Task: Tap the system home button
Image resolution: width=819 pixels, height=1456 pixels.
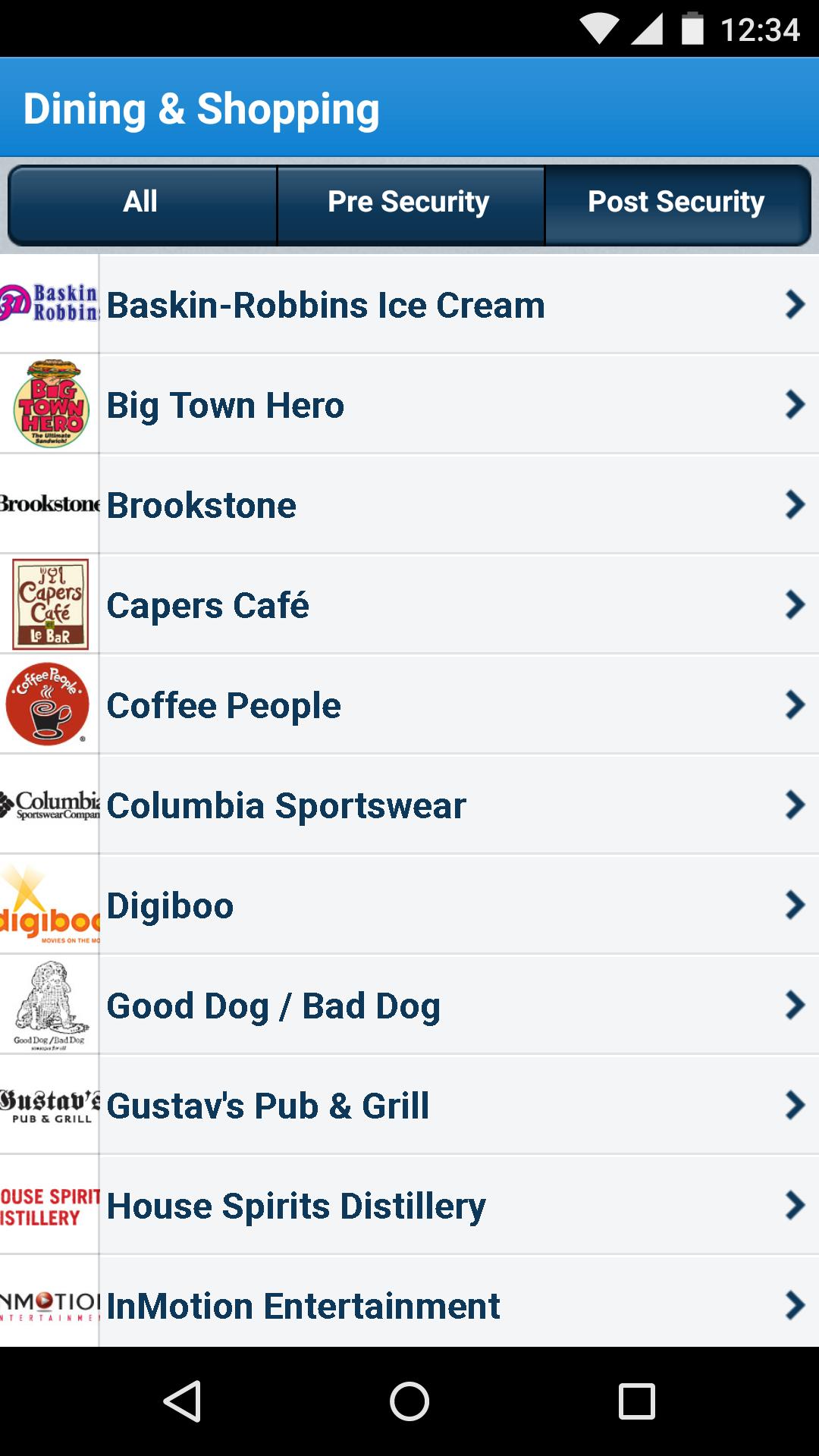Action: 409,1401
